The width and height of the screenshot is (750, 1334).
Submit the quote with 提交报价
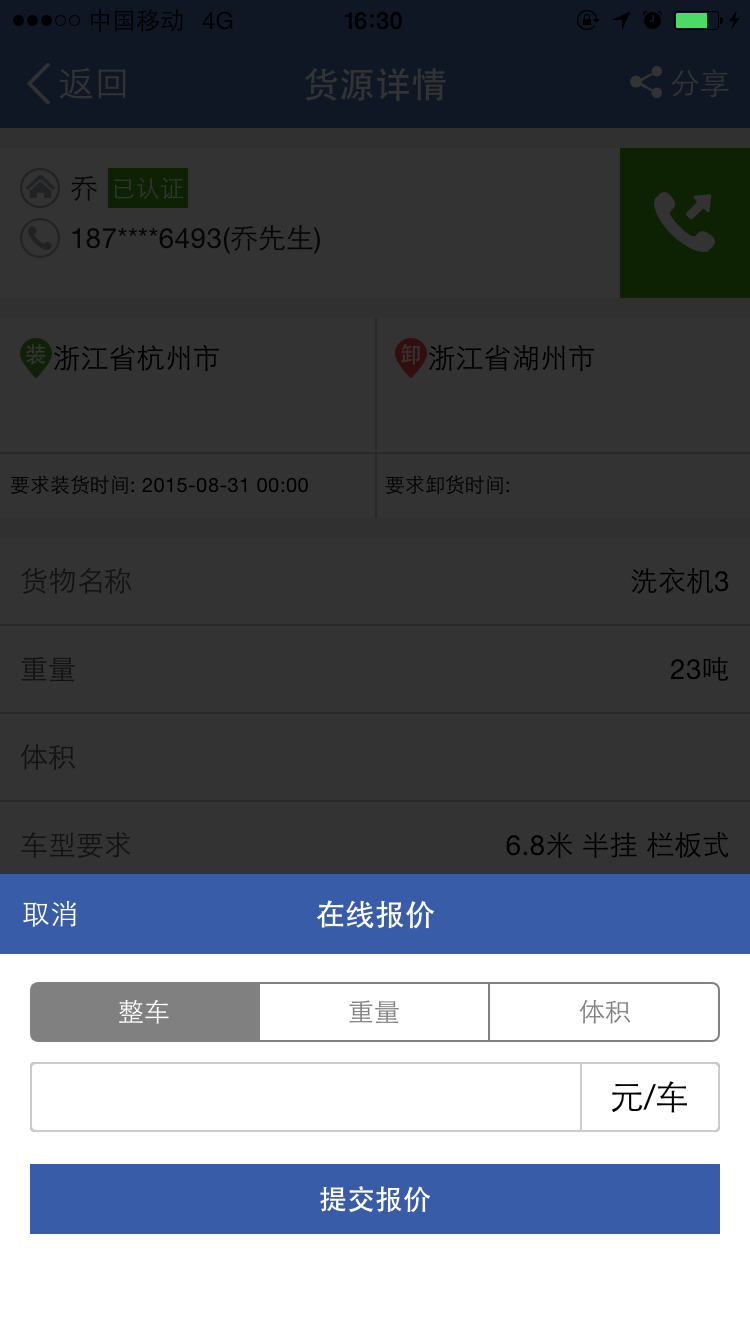[x=375, y=1199]
